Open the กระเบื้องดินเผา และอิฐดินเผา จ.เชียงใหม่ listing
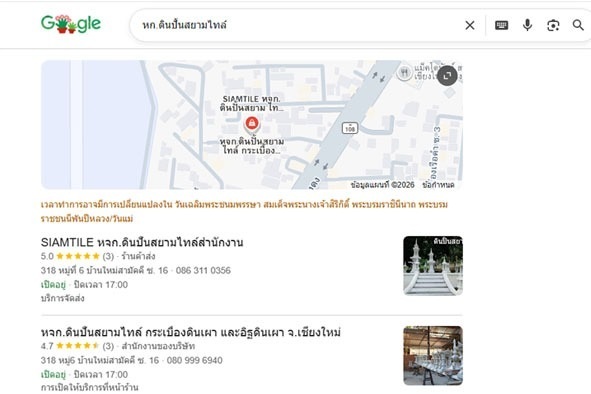 191,332
